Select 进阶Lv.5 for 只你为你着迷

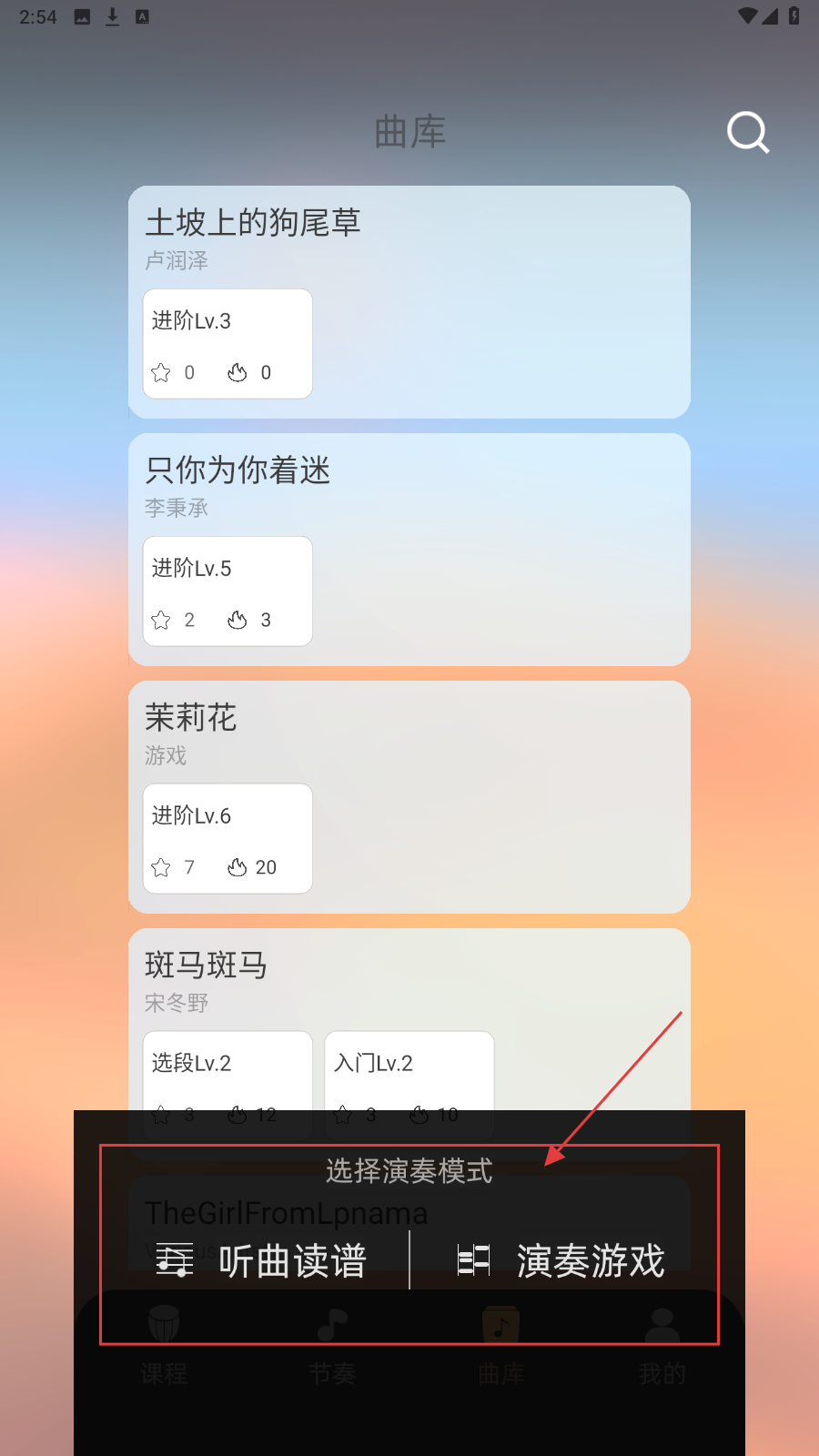(x=227, y=591)
